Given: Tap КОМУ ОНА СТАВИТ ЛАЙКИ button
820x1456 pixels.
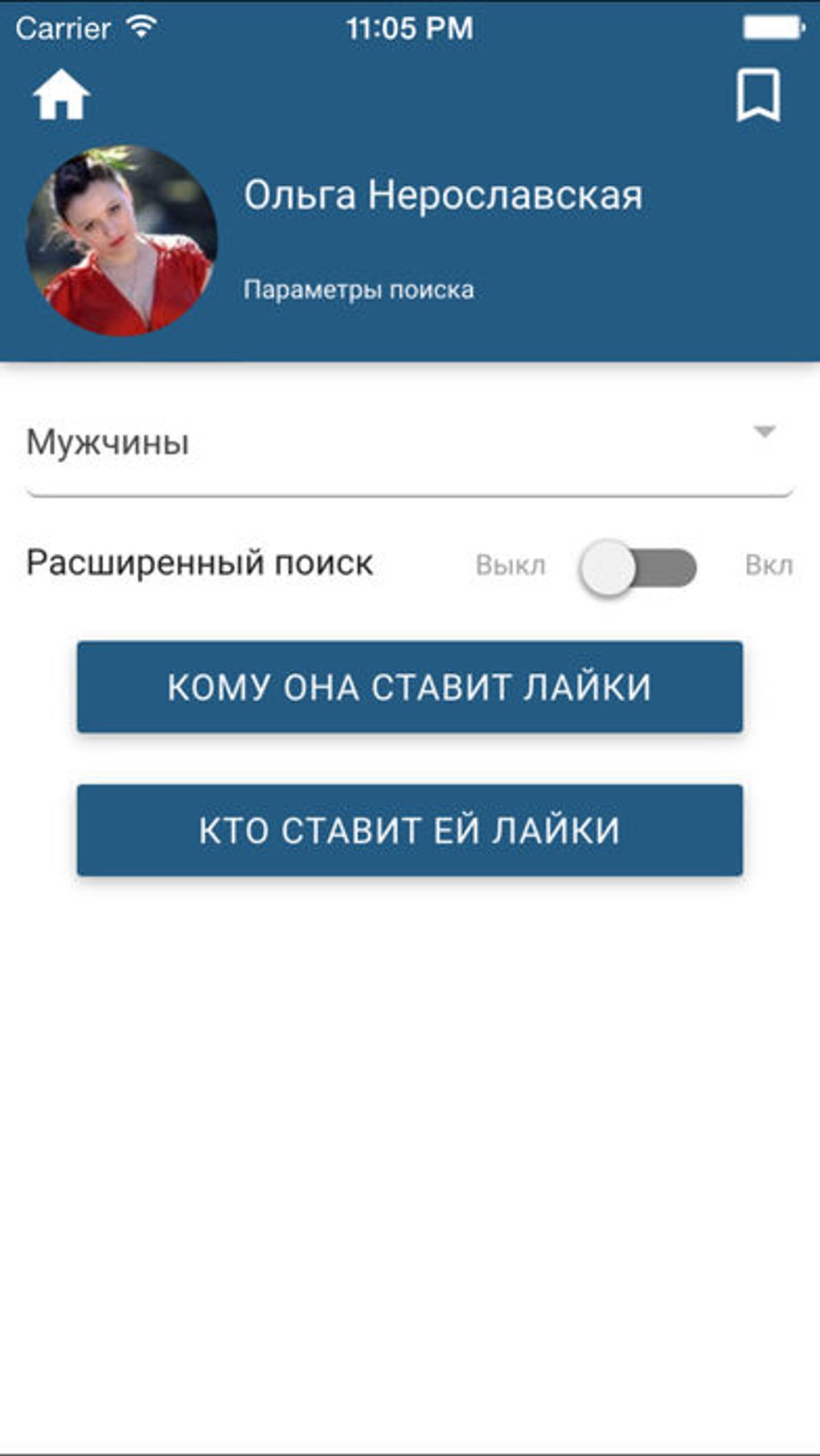Looking at the screenshot, I should (410, 687).
